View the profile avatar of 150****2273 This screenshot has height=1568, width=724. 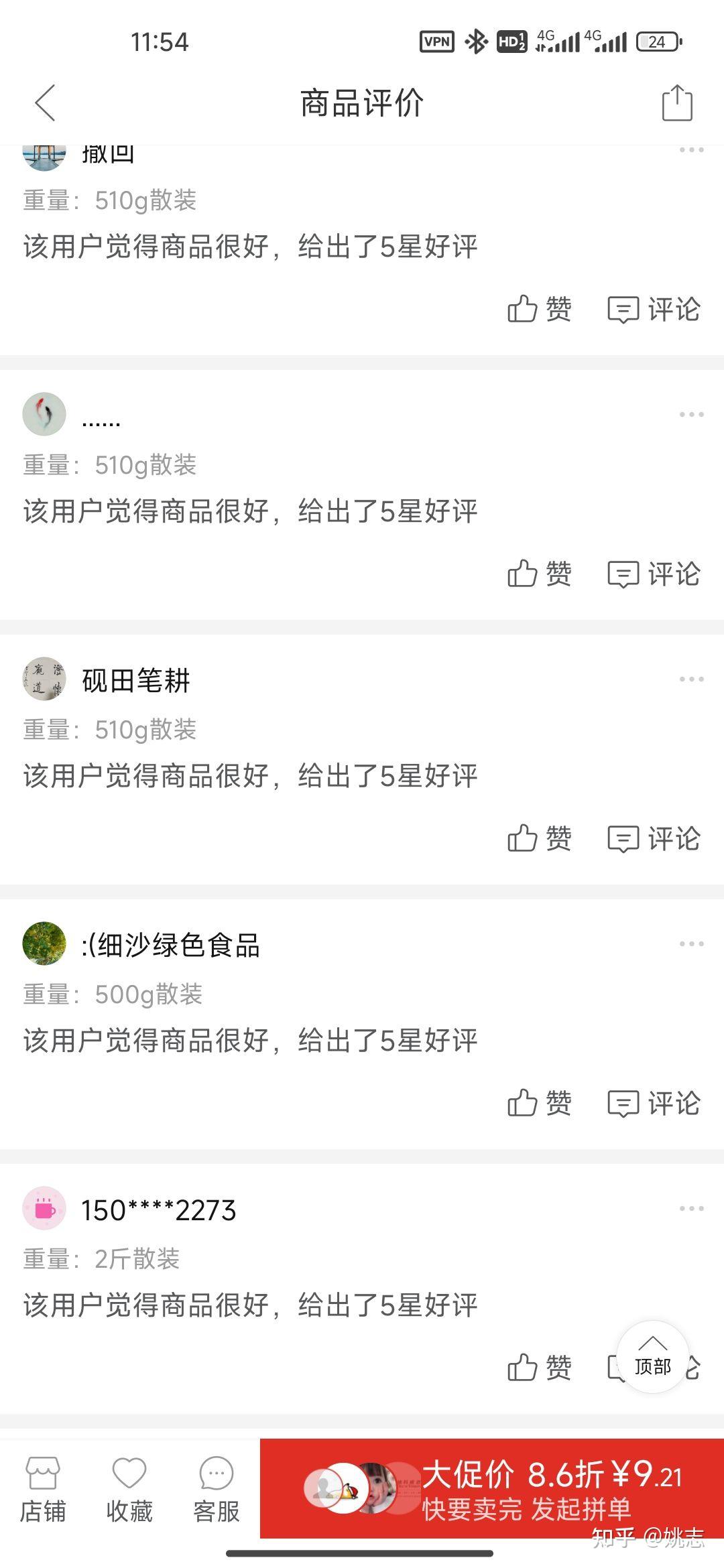pyautogui.click(x=44, y=1209)
